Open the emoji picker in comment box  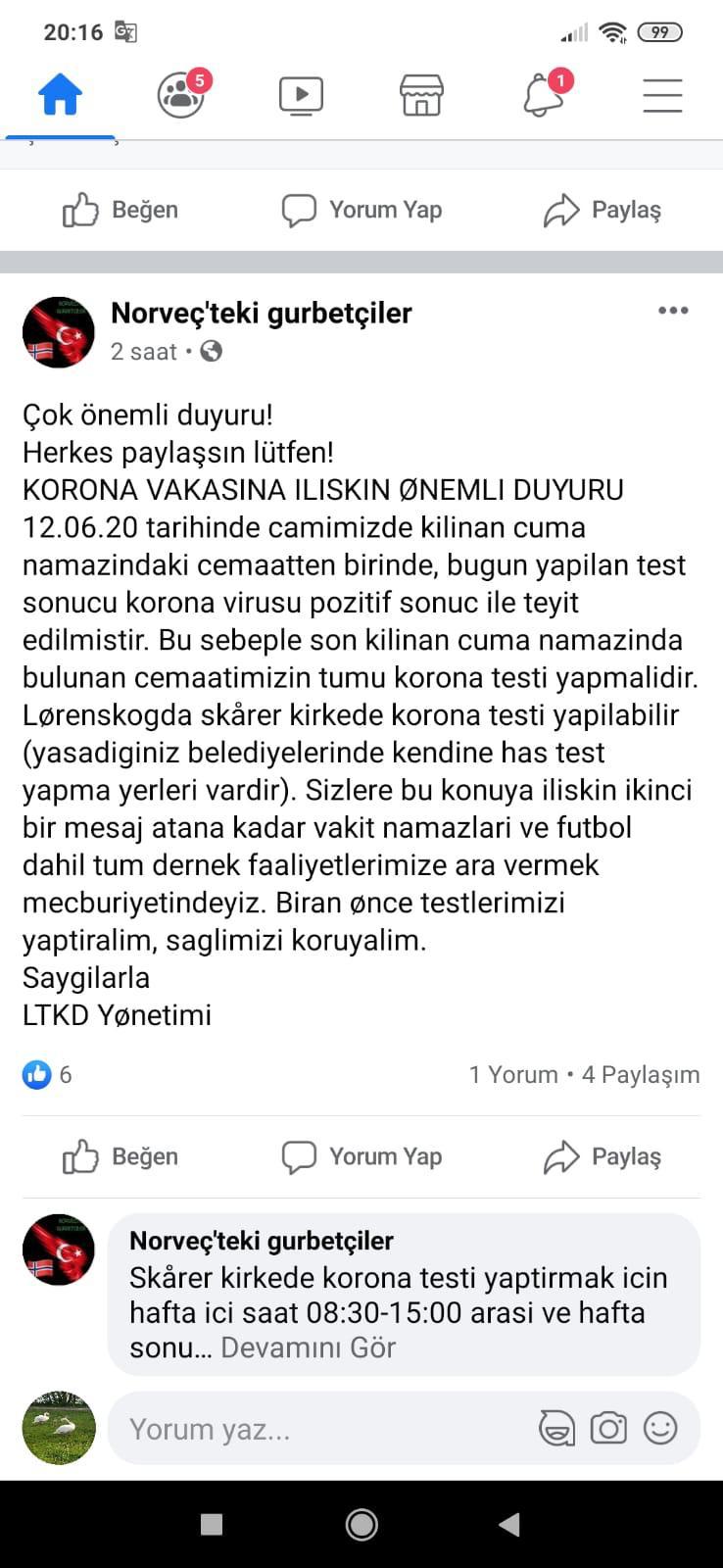click(660, 1429)
